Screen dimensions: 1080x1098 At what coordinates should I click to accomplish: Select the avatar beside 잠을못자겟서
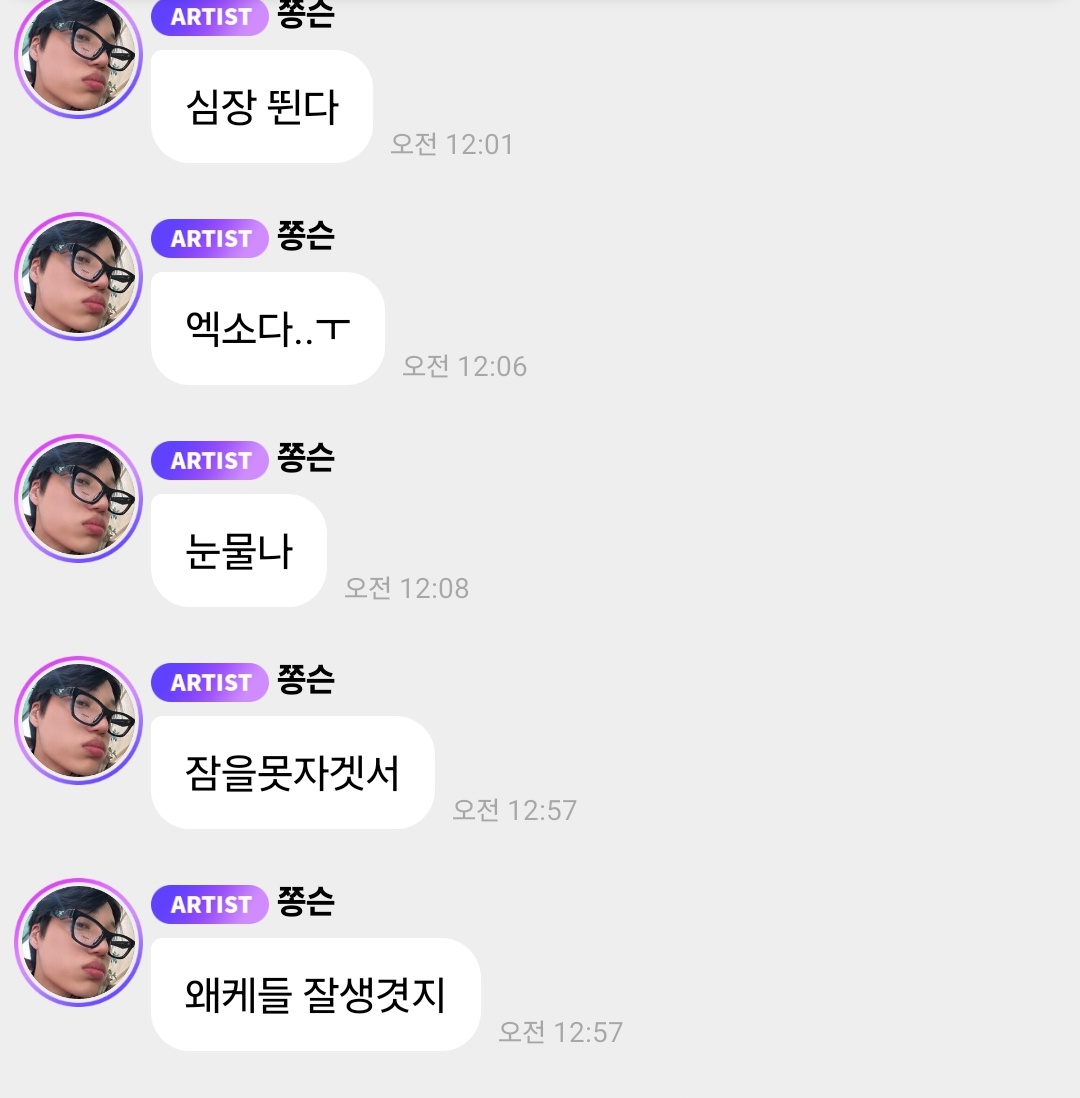pyautogui.click(x=78, y=720)
